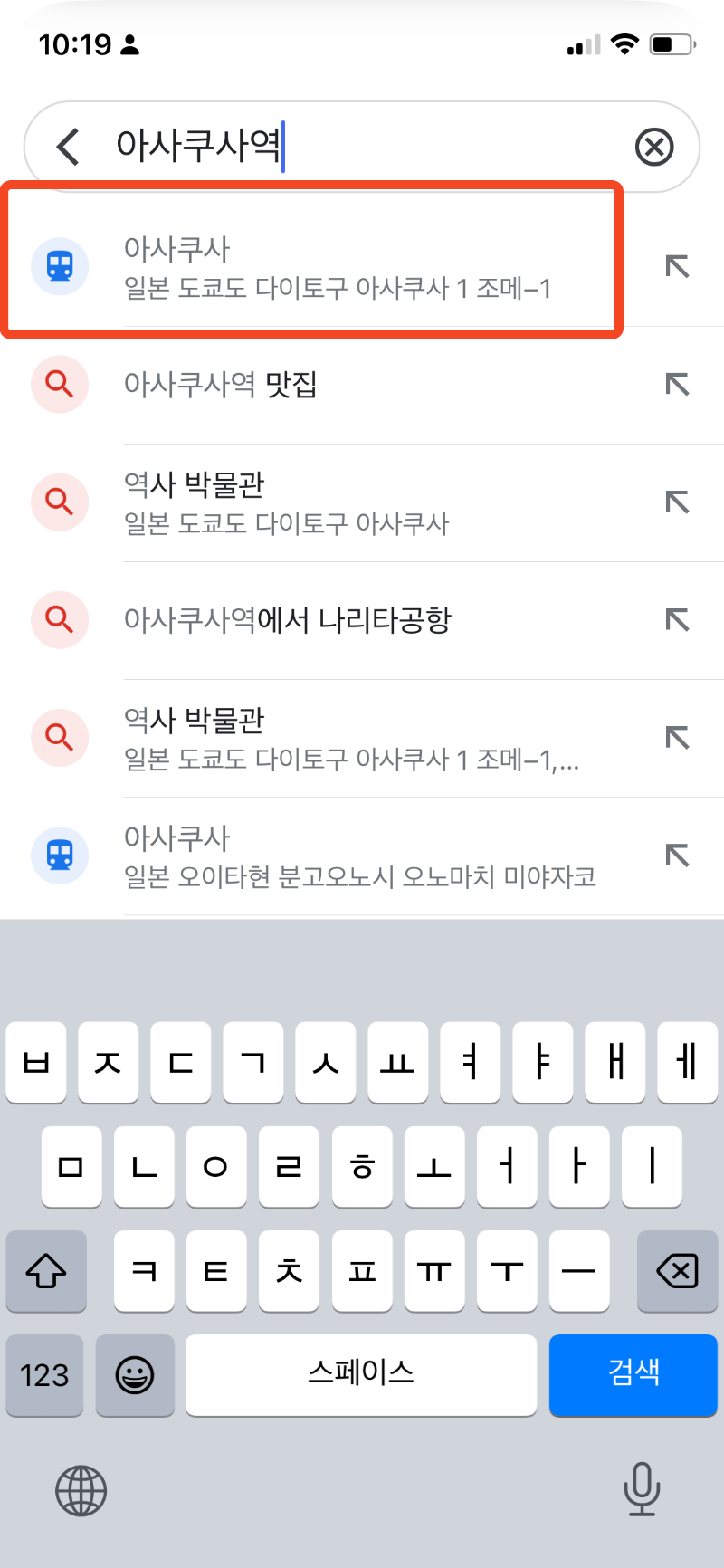Tap the autocomplete arrow beside 아사쿠사역 맛집
The width and height of the screenshot is (724, 1568).
point(675,385)
